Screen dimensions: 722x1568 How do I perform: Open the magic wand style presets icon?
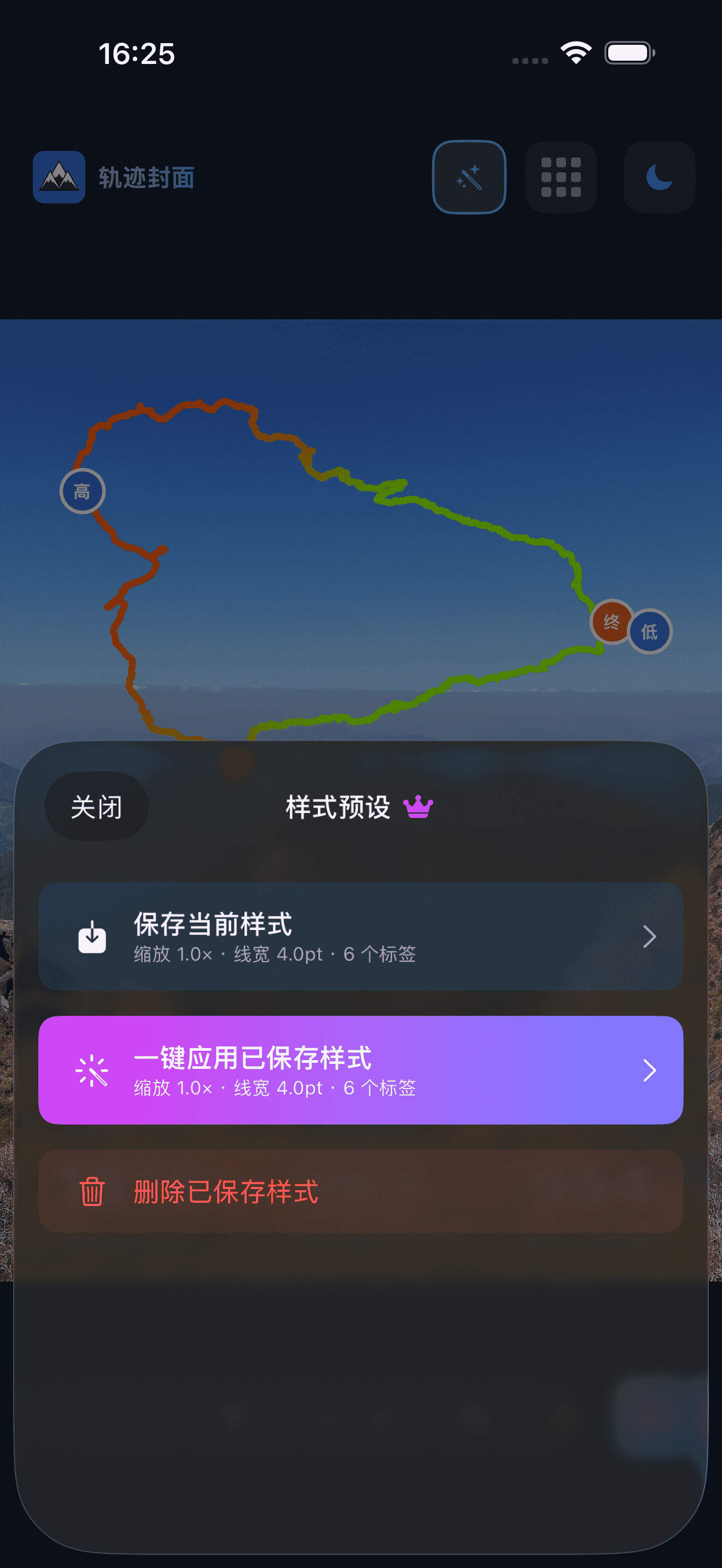tap(469, 177)
